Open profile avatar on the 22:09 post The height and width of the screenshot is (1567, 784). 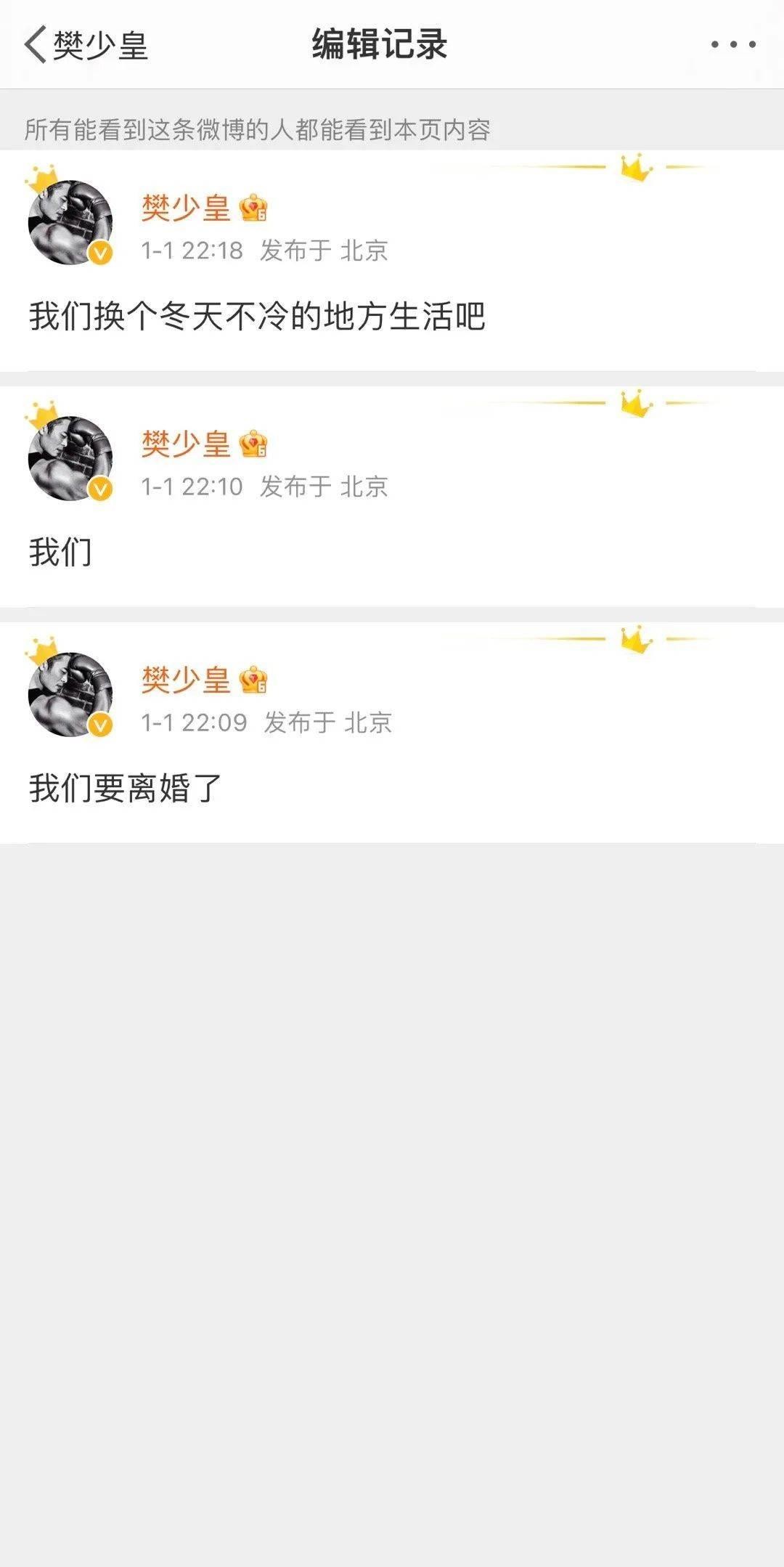pos(70,694)
